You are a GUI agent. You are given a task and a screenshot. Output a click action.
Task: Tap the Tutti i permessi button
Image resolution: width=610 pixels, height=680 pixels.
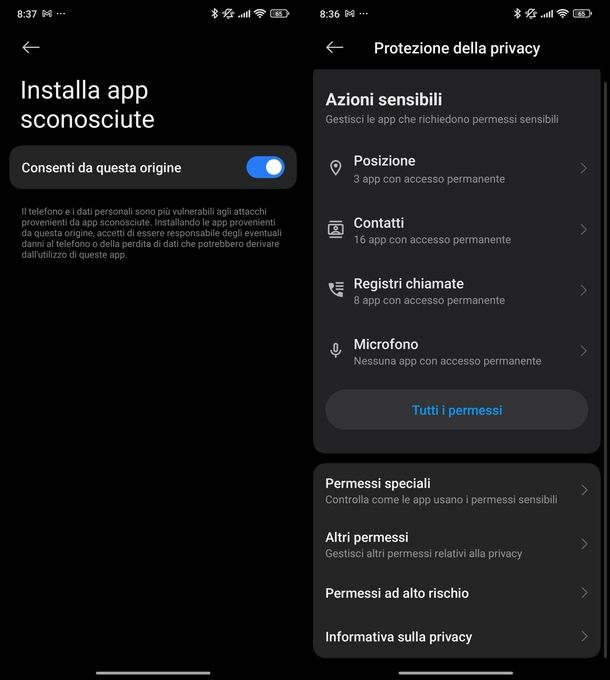tap(456, 410)
